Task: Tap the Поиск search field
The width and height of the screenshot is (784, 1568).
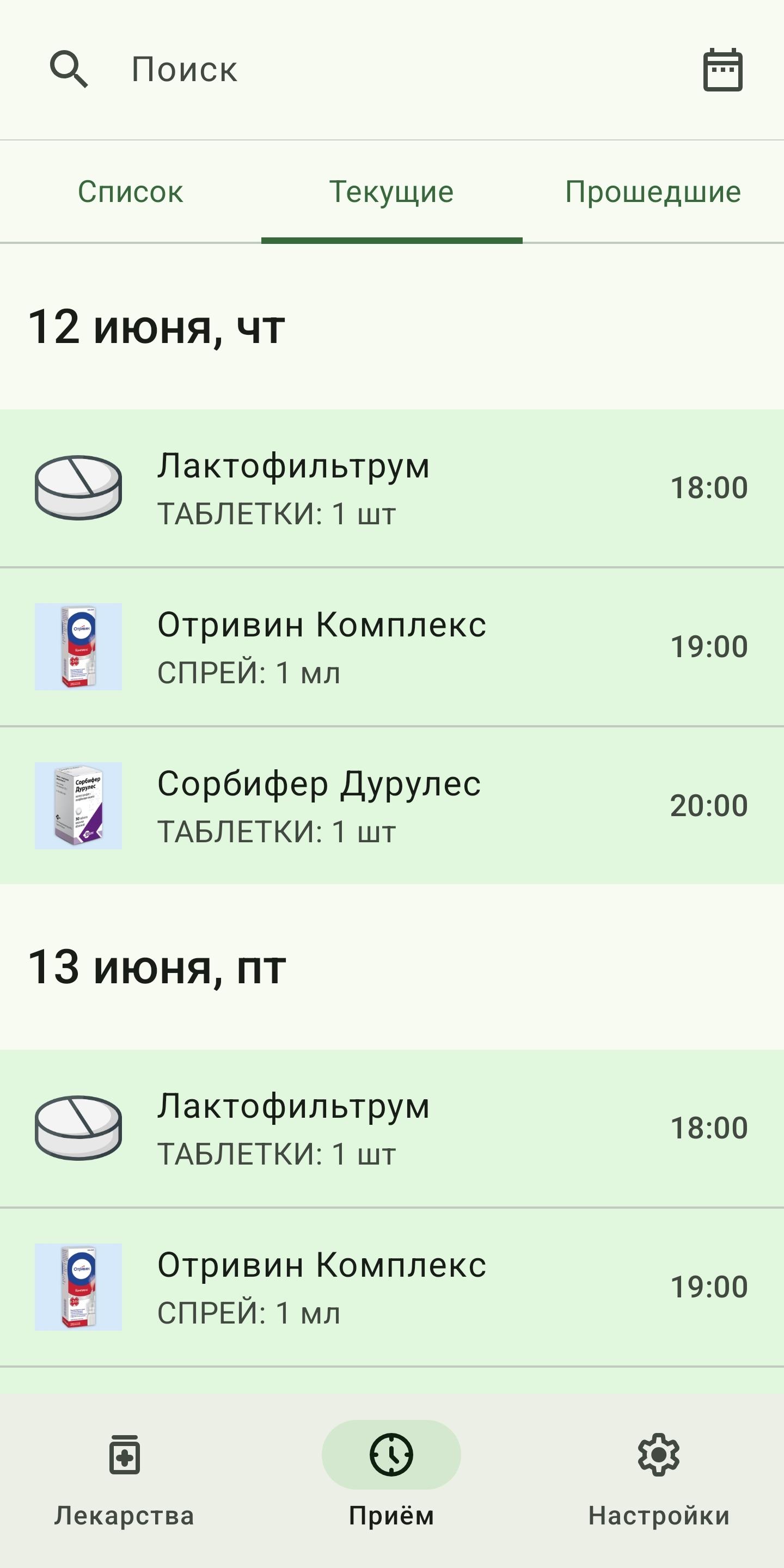Action: coord(365,69)
